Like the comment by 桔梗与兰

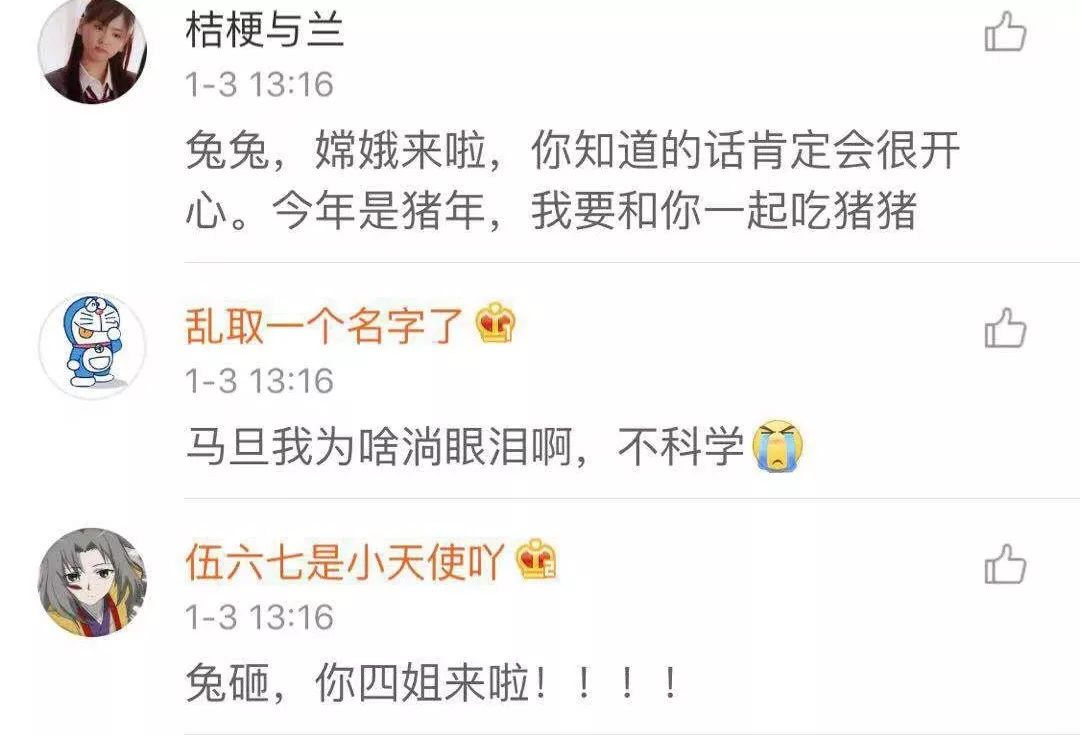tap(1005, 33)
